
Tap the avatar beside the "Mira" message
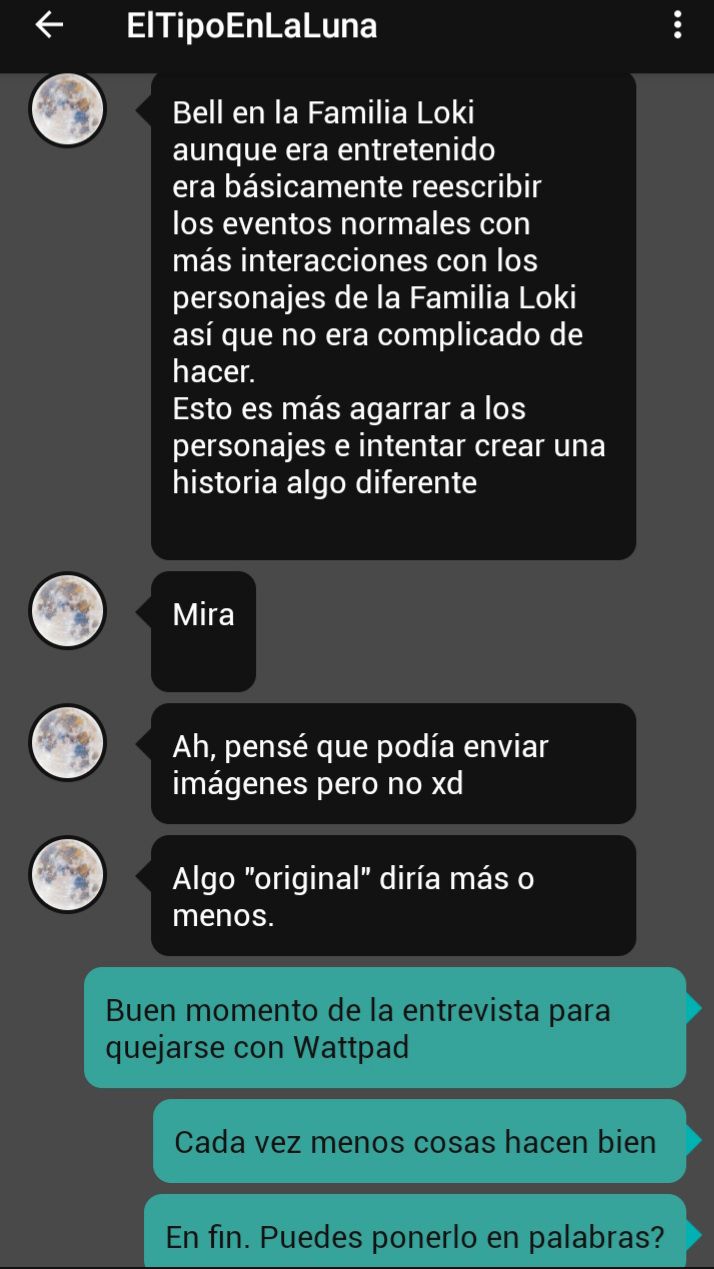68,609
